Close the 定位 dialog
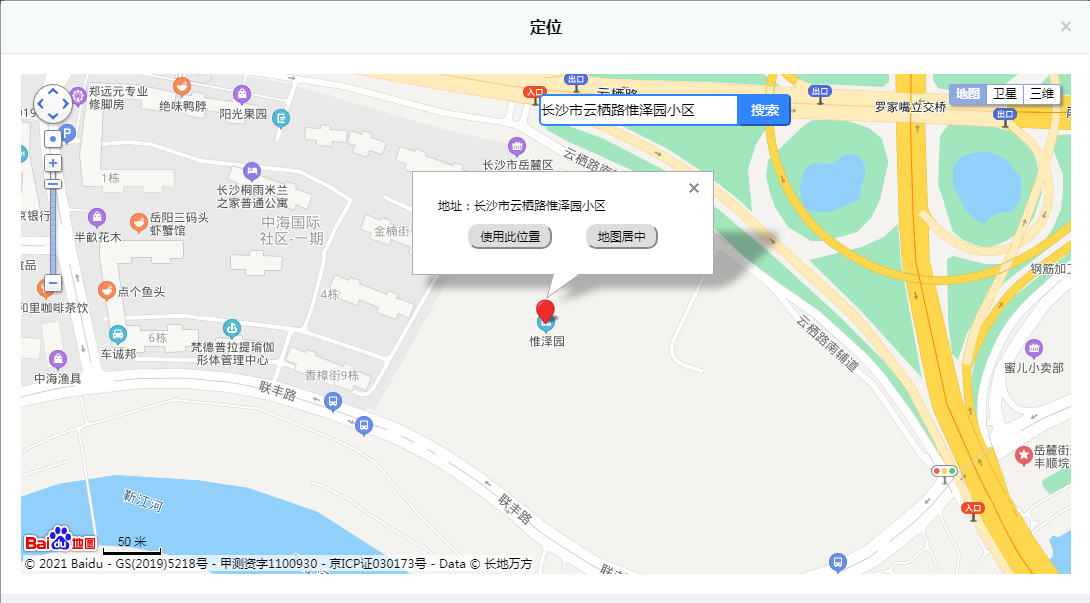This screenshot has height=603, width=1090. click(x=1066, y=27)
